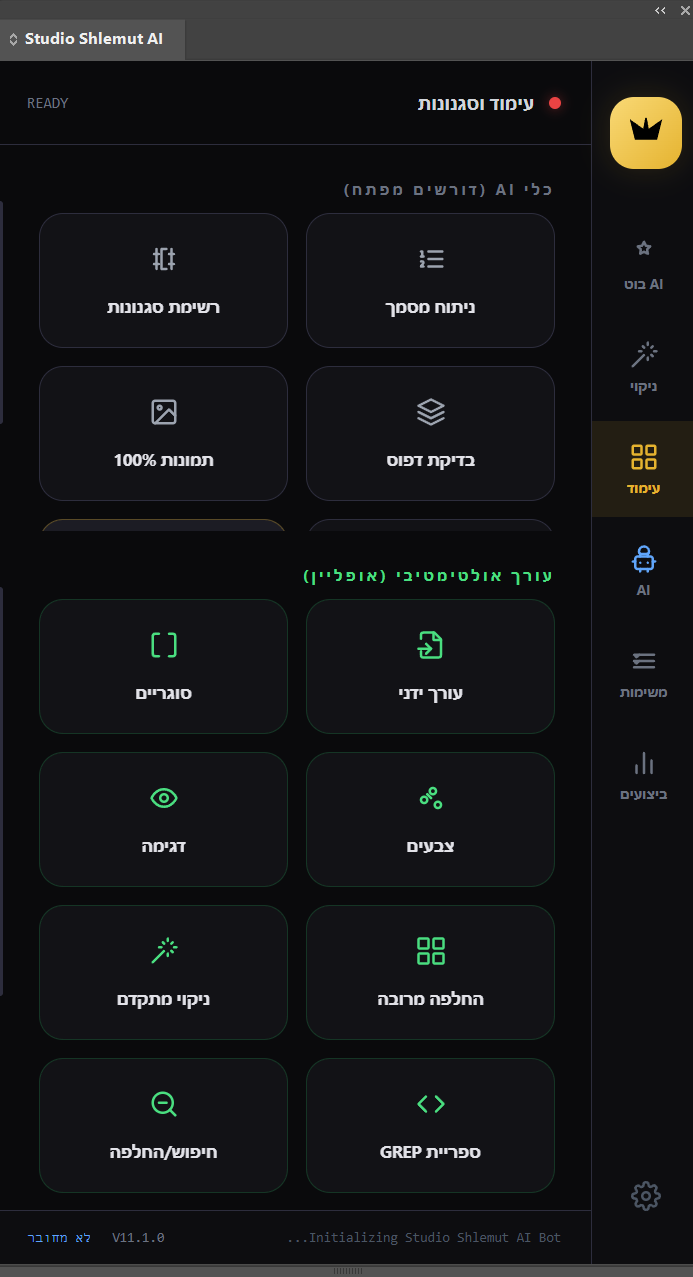Screen dimensions: 693x1277
Task: Go to the AI robot tab
Action: pos(642,570)
